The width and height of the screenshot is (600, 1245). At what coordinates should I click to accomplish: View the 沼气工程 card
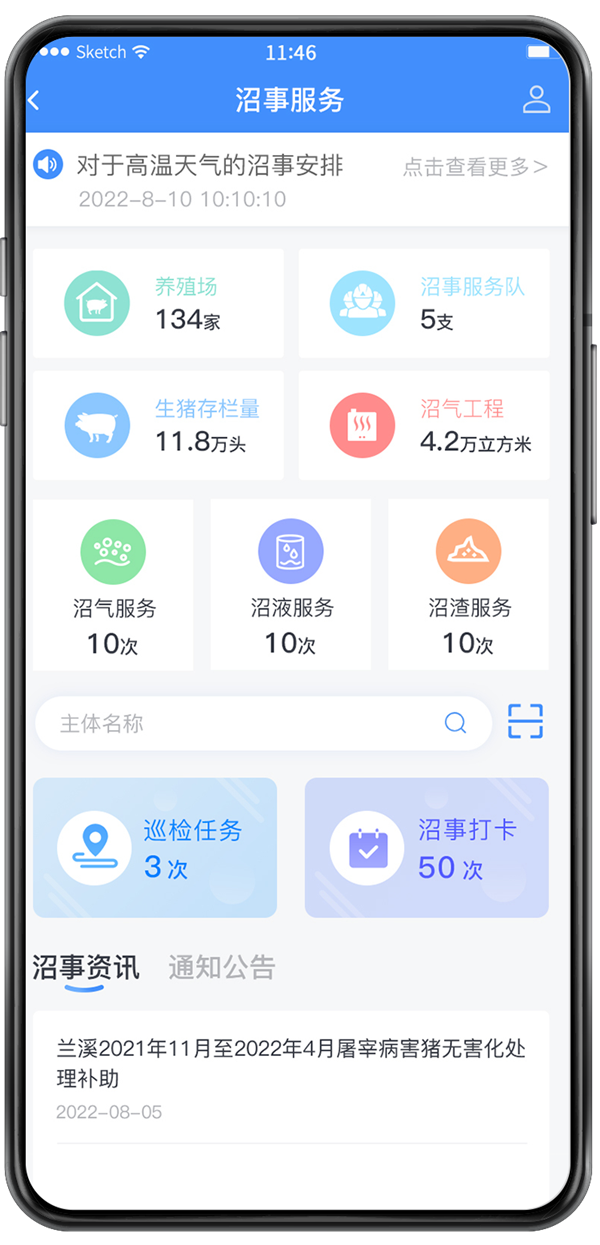click(424, 425)
